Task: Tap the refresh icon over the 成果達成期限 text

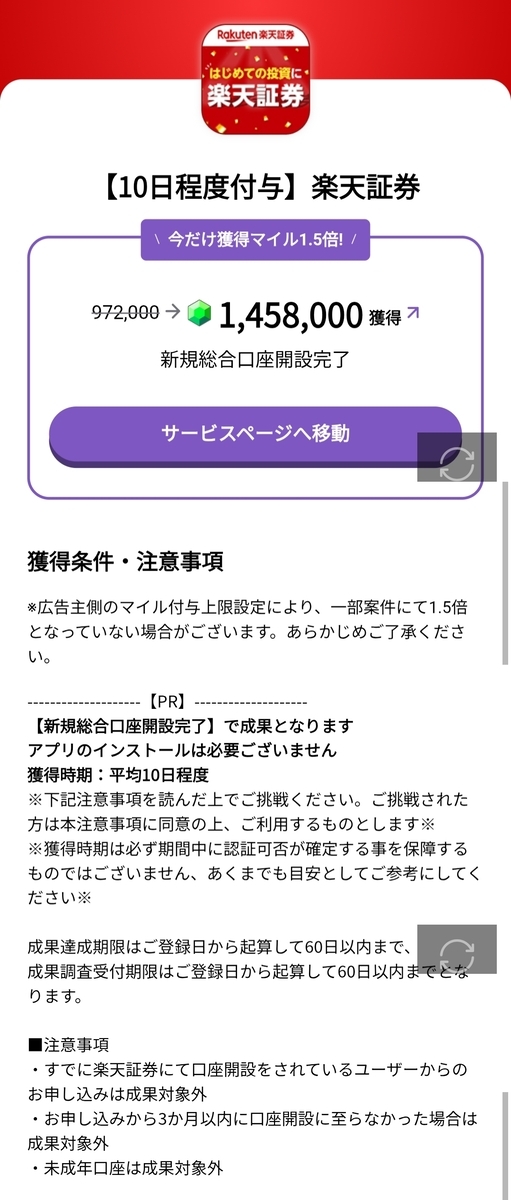Action: coord(457,950)
